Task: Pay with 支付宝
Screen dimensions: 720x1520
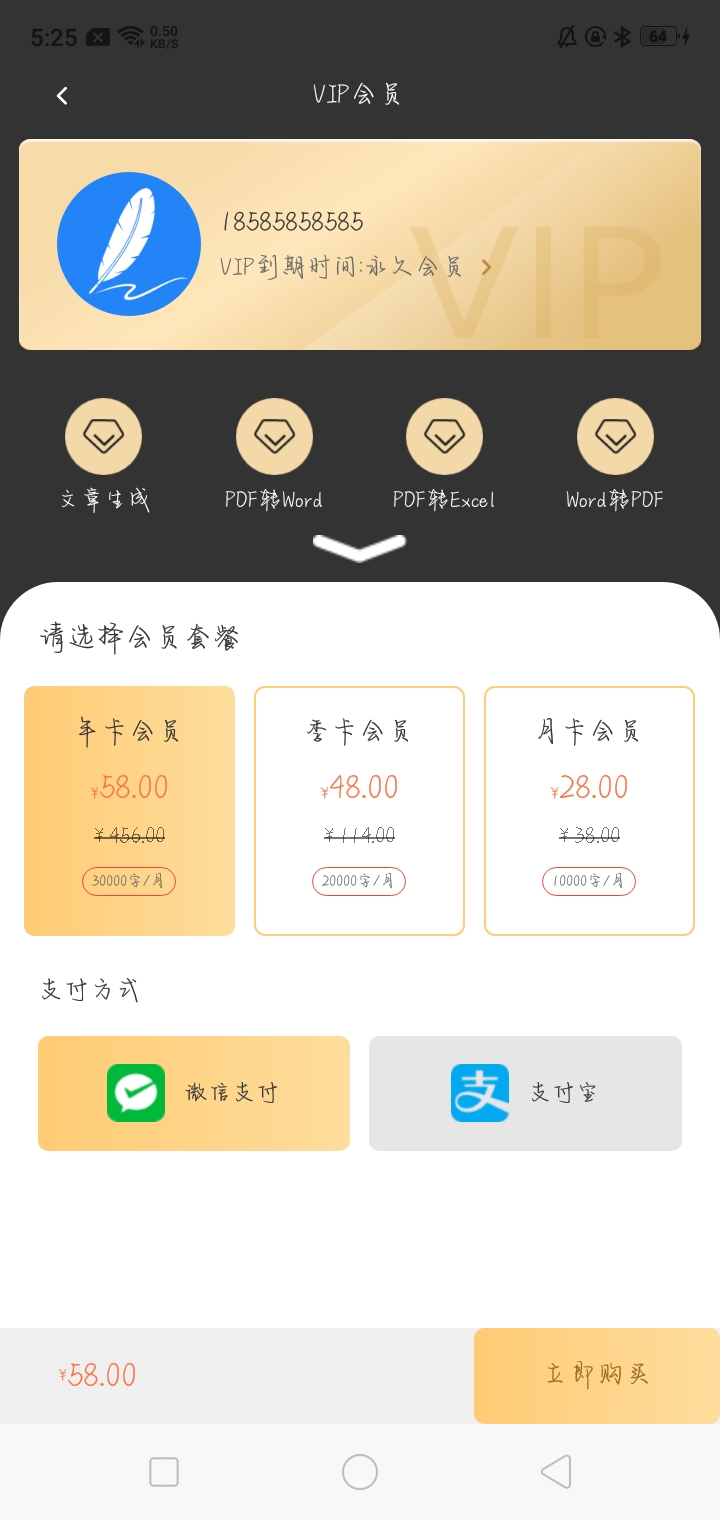Action: (x=525, y=1093)
